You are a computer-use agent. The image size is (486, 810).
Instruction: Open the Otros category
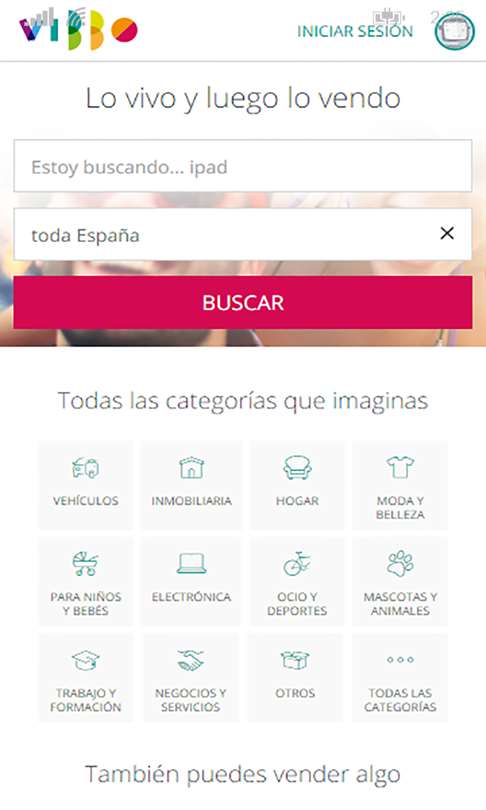click(295, 677)
